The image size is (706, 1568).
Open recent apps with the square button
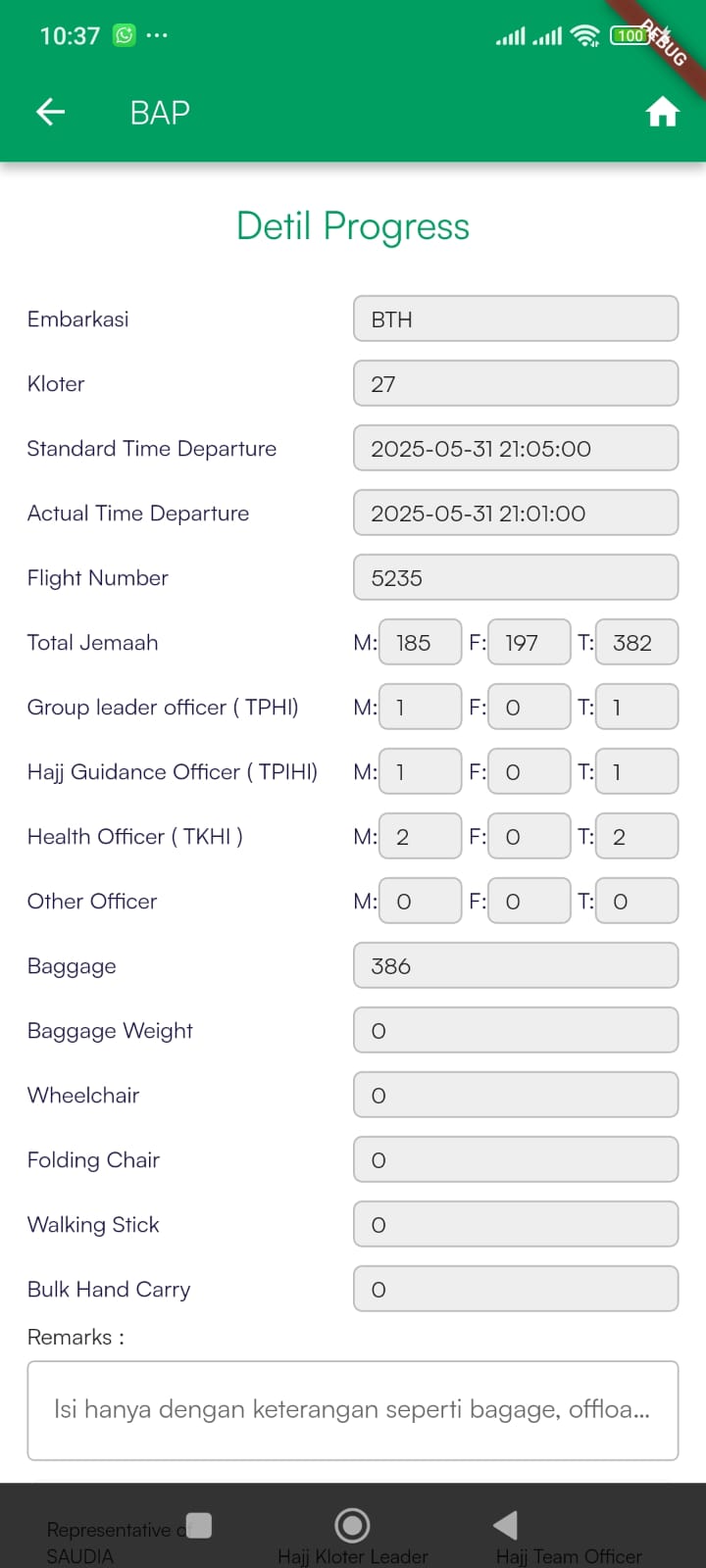(x=199, y=1525)
